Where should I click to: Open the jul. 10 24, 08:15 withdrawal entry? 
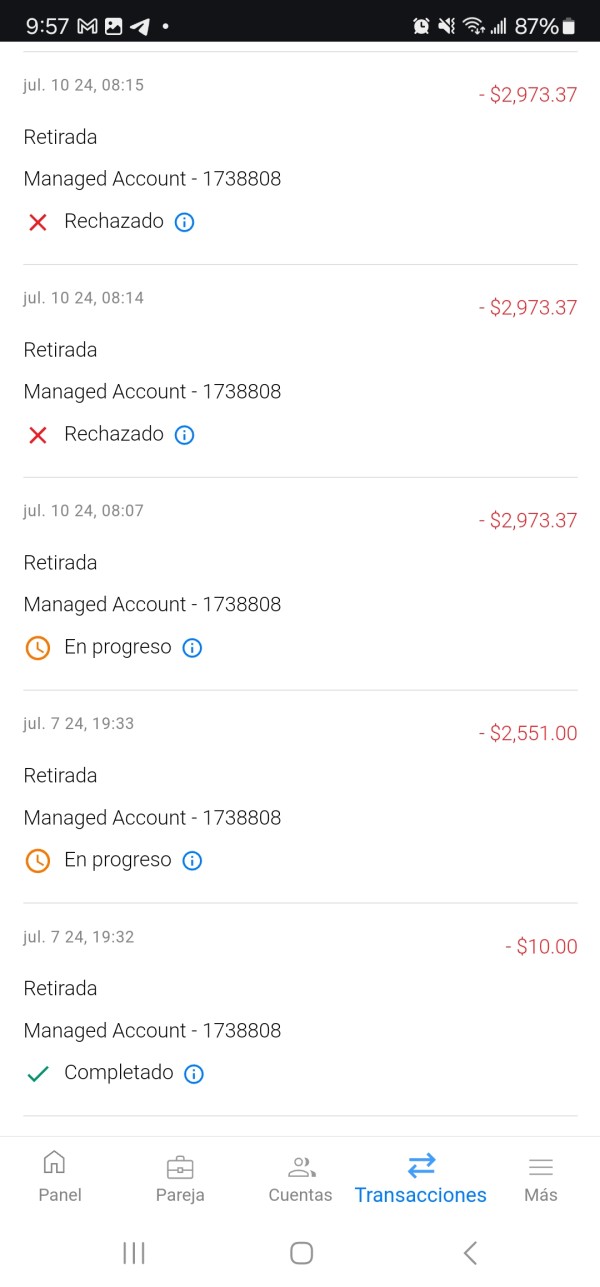[x=300, y=158]
